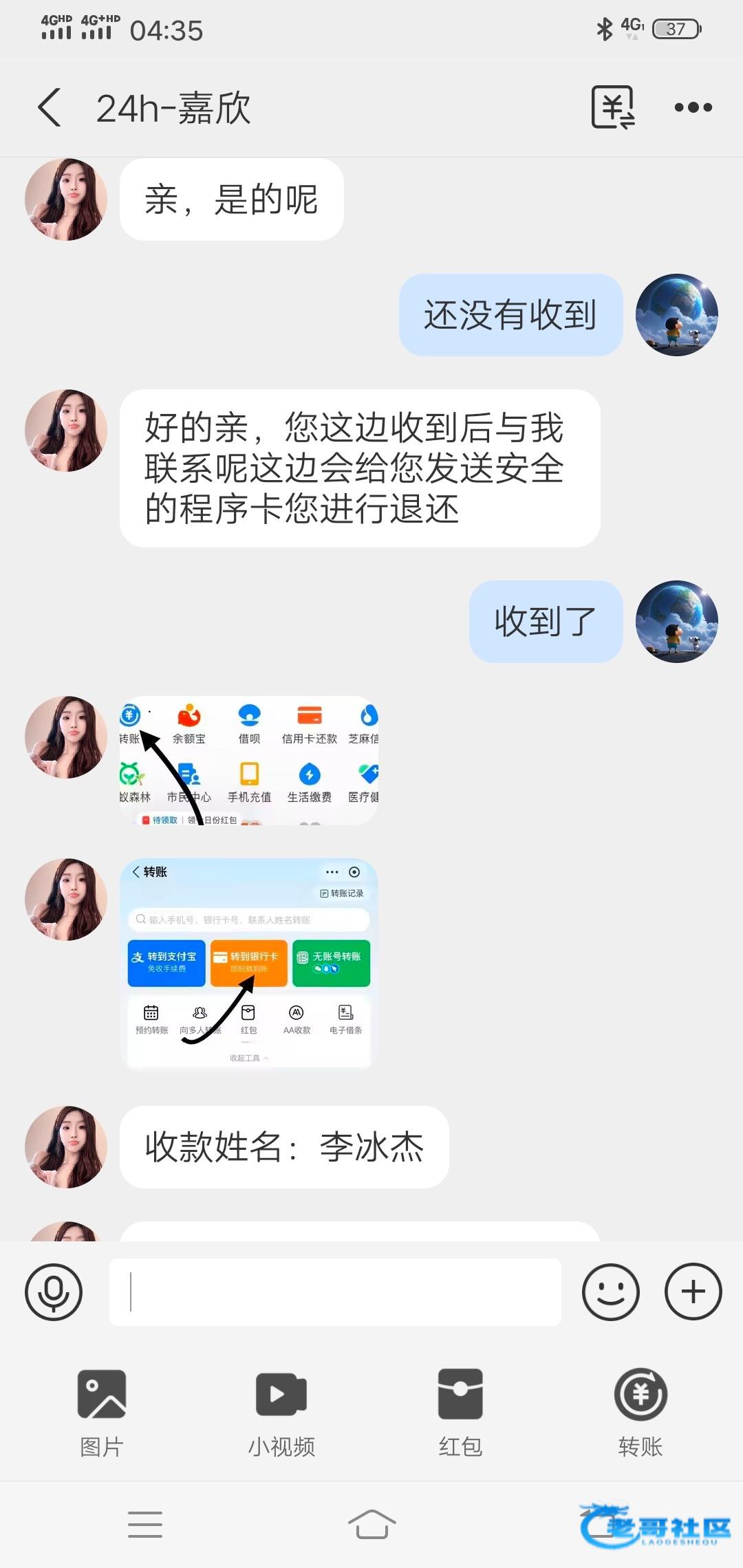Open the emoji picker
Viewport: 743px width, 1568px height.
pos(610,1292)
